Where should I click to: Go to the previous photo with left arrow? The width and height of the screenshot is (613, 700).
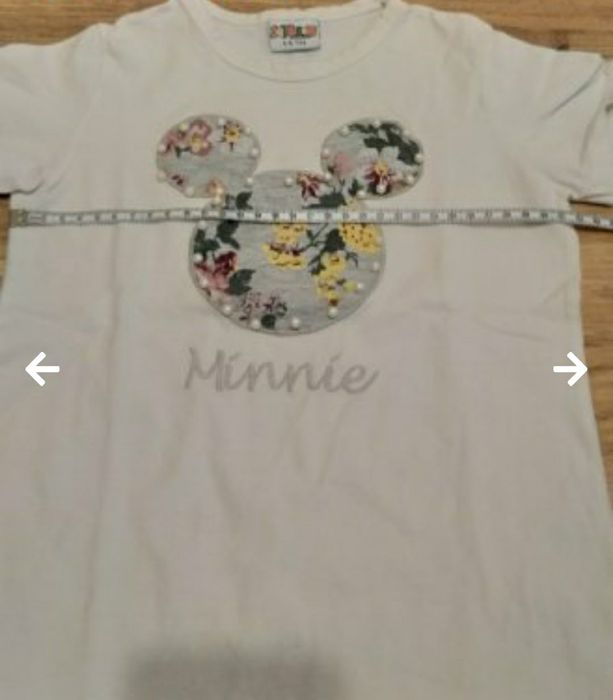point(42,369)
